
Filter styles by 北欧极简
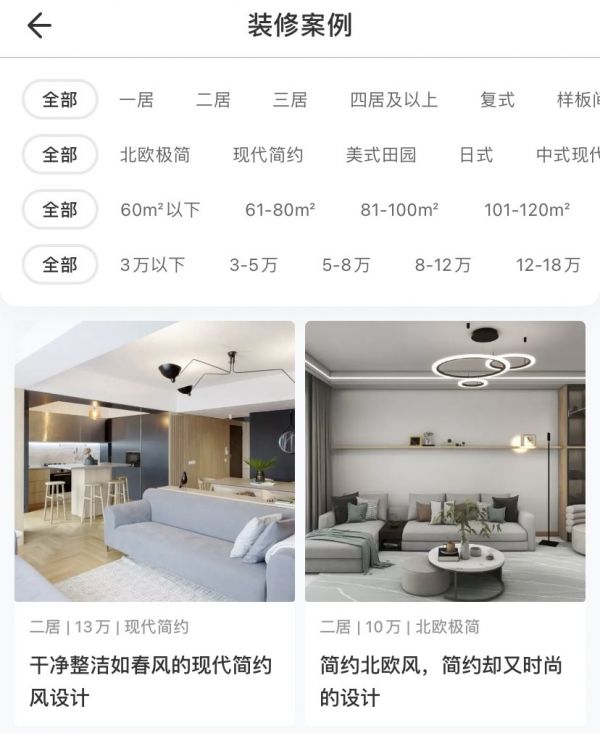tap(155, 155)
